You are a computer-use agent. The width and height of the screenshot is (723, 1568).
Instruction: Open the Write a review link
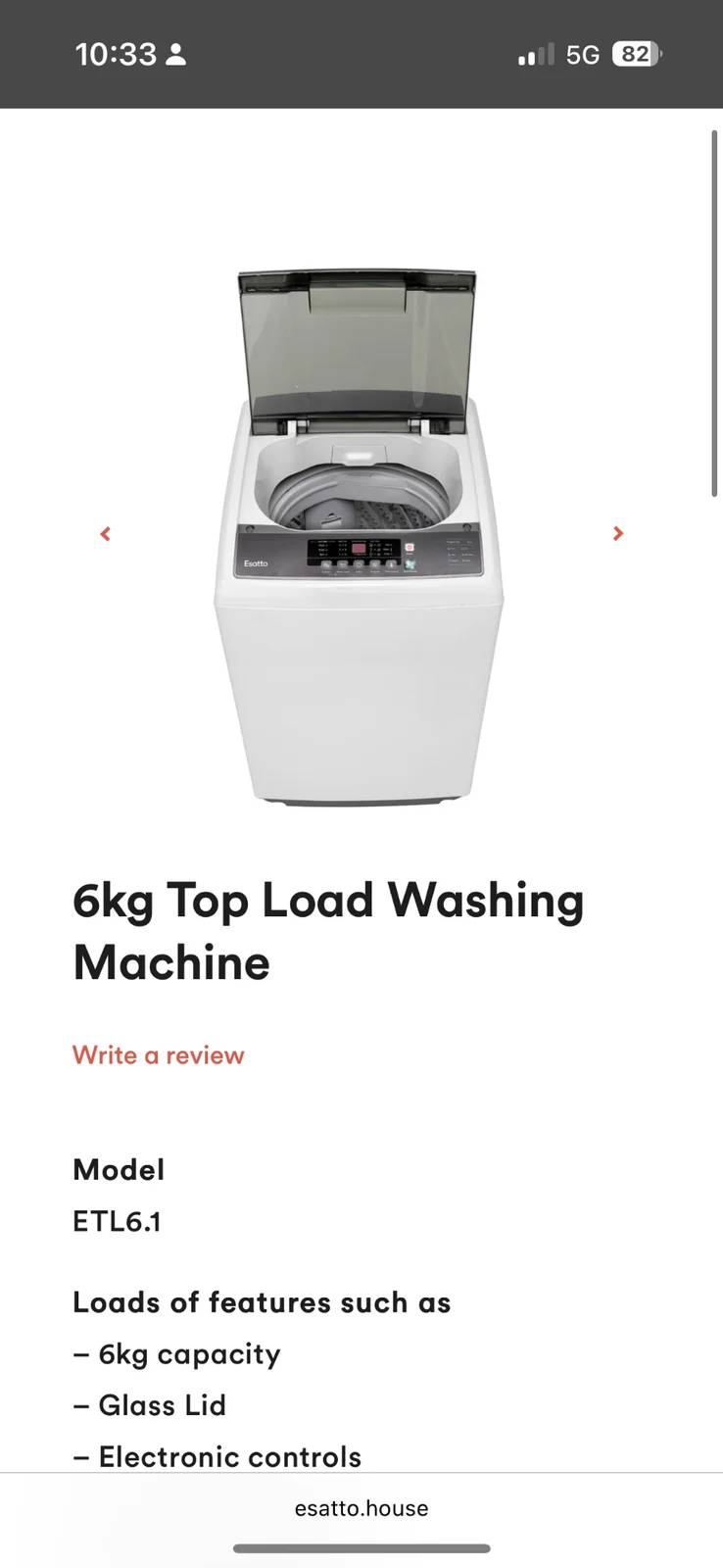click(x=159, y=1055)
